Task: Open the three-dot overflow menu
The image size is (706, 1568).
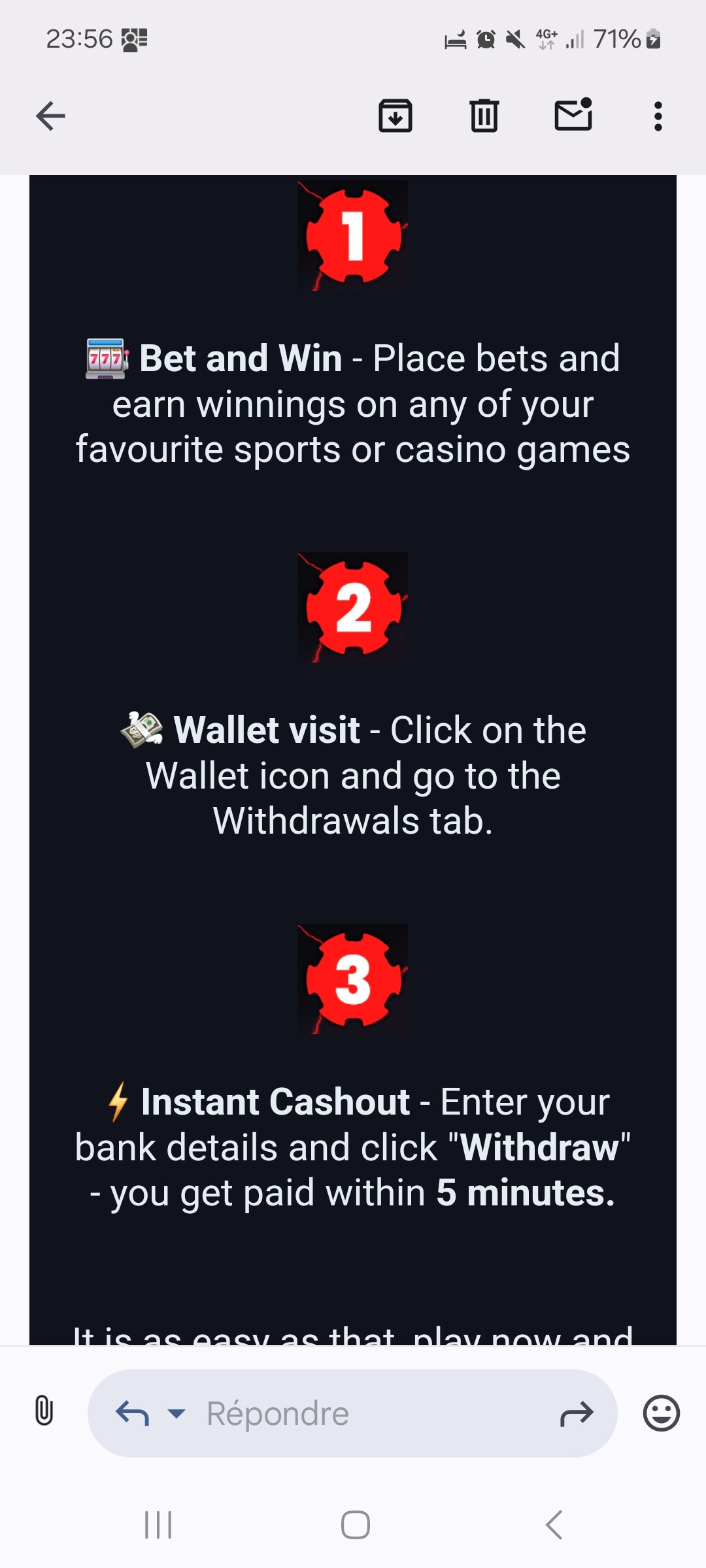Action: 658,116
